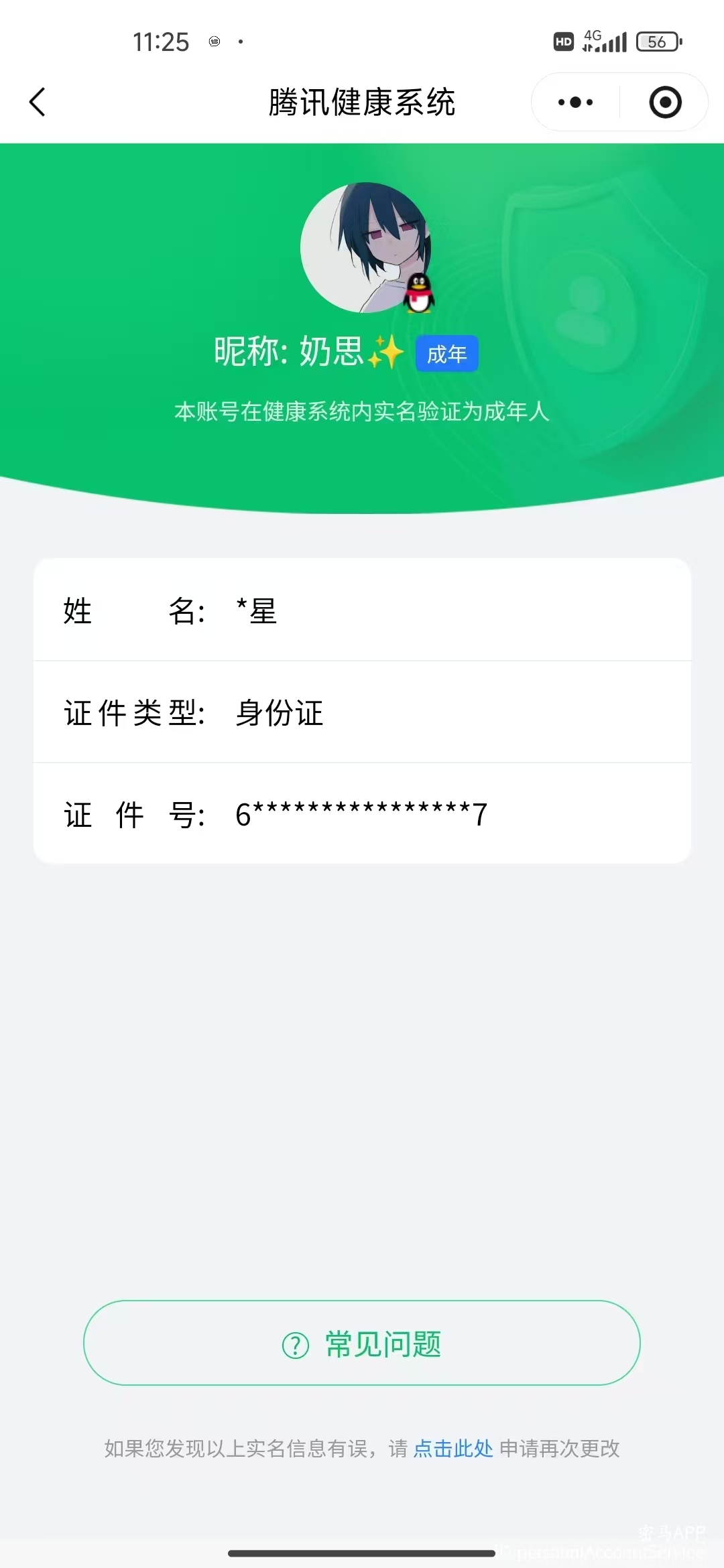Click the 点击此处 link to request changes
Viewport: 724px width, 1568px height.
point(452,1449)
